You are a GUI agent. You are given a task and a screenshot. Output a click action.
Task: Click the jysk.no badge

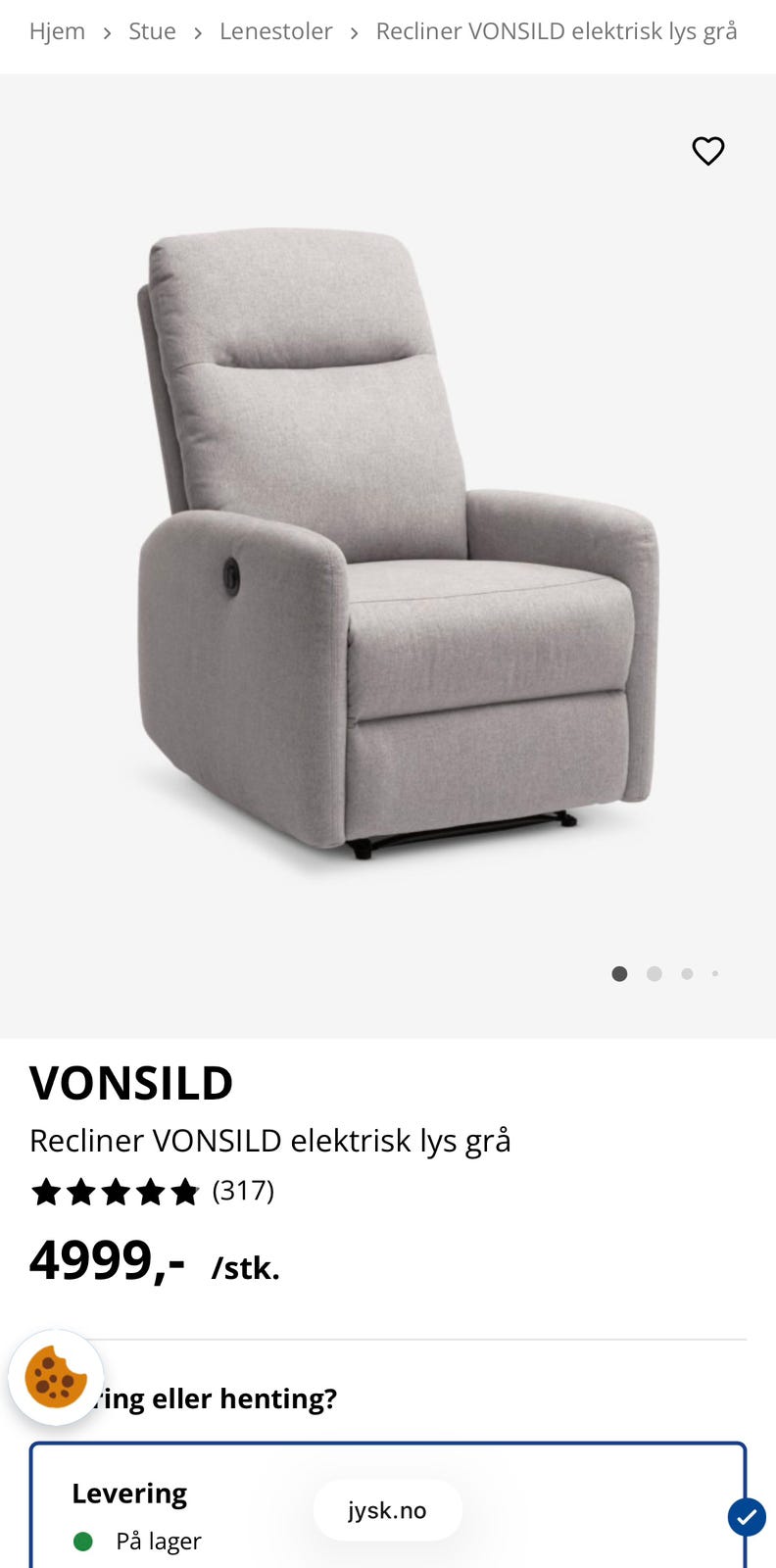[386, 1510]
